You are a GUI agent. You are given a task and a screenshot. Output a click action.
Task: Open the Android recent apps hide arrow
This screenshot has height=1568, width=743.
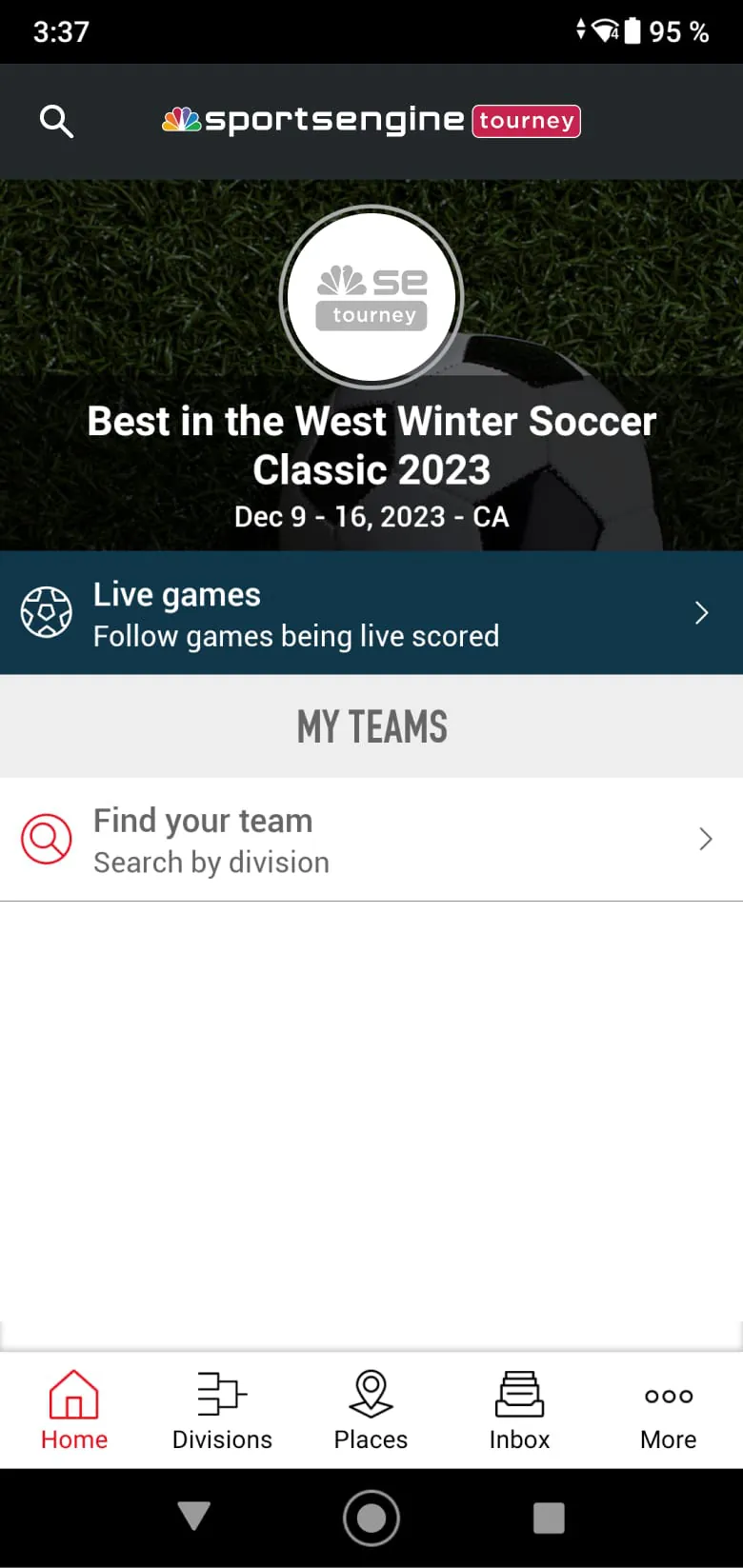pyautogui.click(x=194, y=1518)
